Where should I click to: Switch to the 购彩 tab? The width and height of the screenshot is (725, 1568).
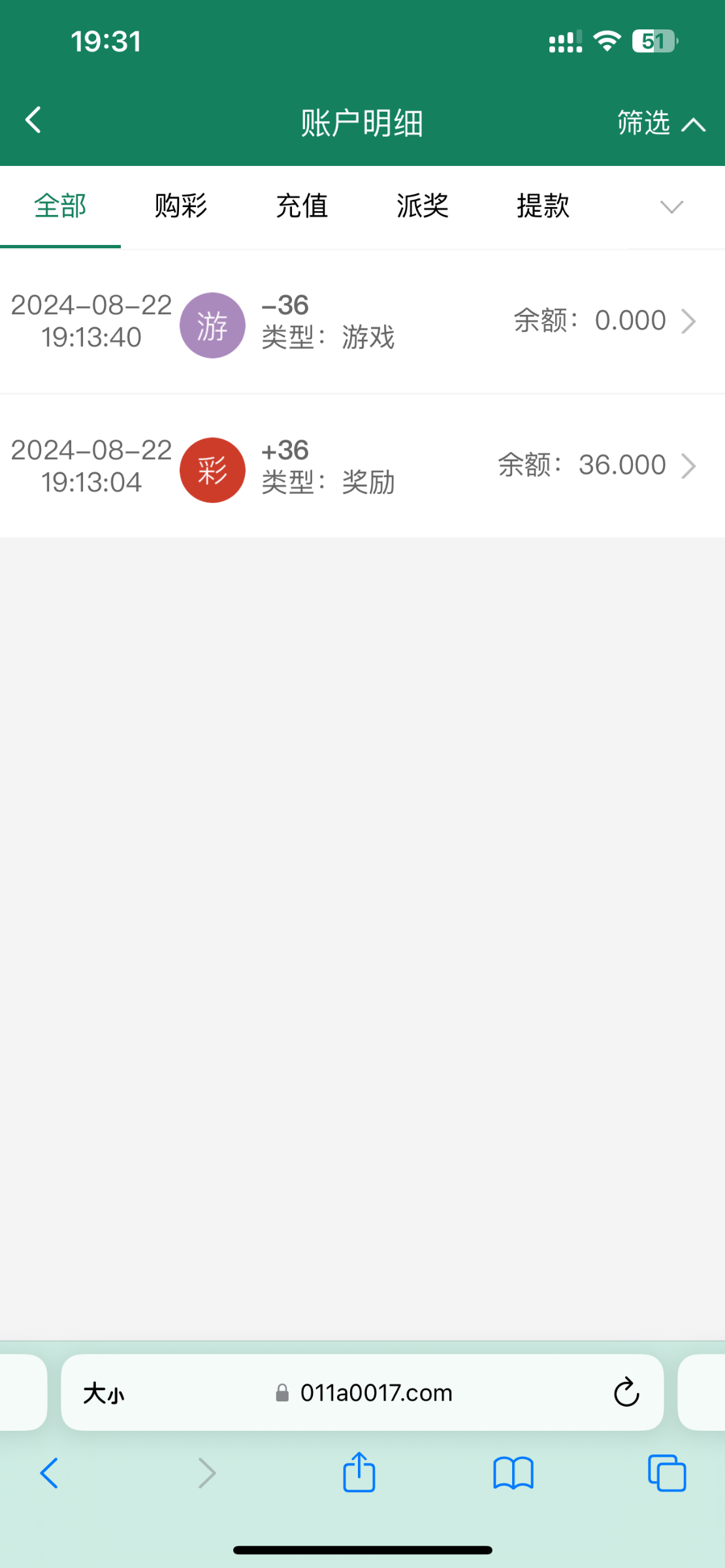tap(181, 206)
